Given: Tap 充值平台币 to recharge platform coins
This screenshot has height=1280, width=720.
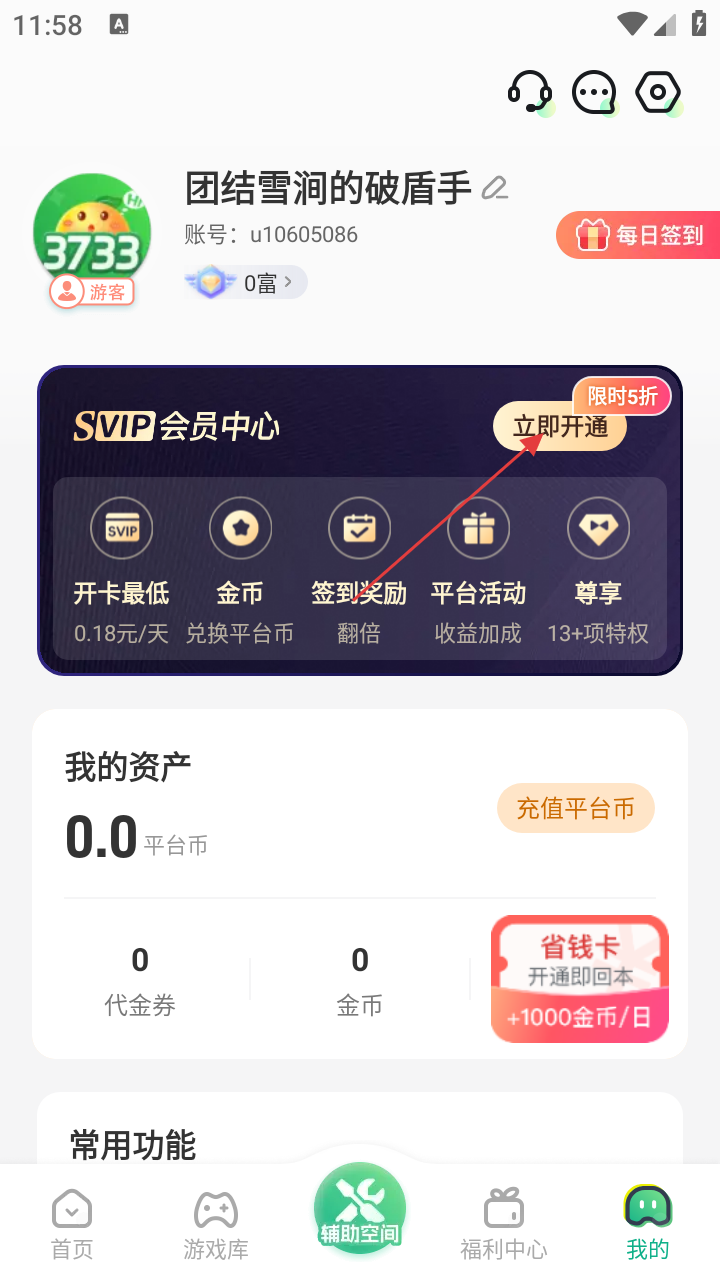Looking at the screenshot, I should 575,808.
